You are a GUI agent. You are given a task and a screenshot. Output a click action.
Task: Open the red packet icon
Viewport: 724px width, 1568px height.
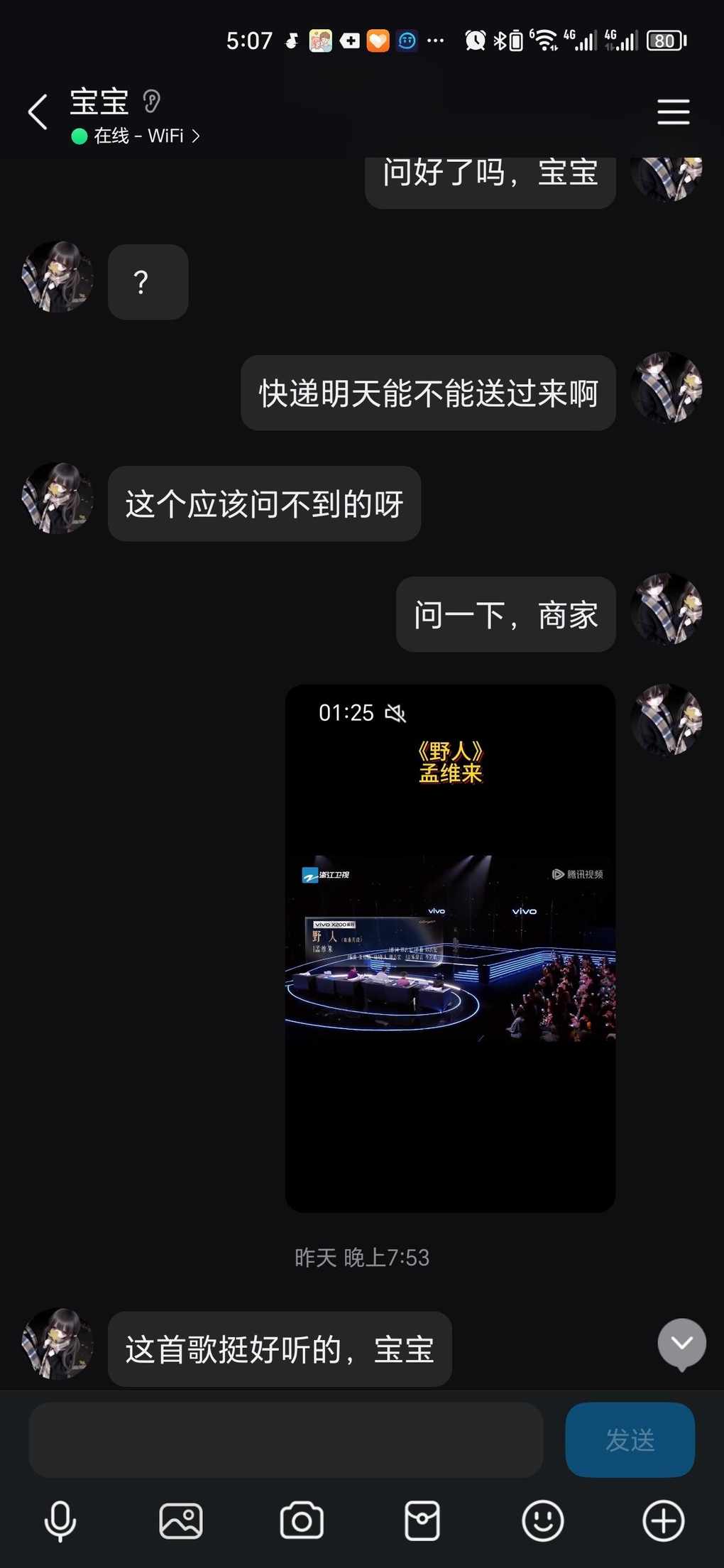[x=422, y=1521]
